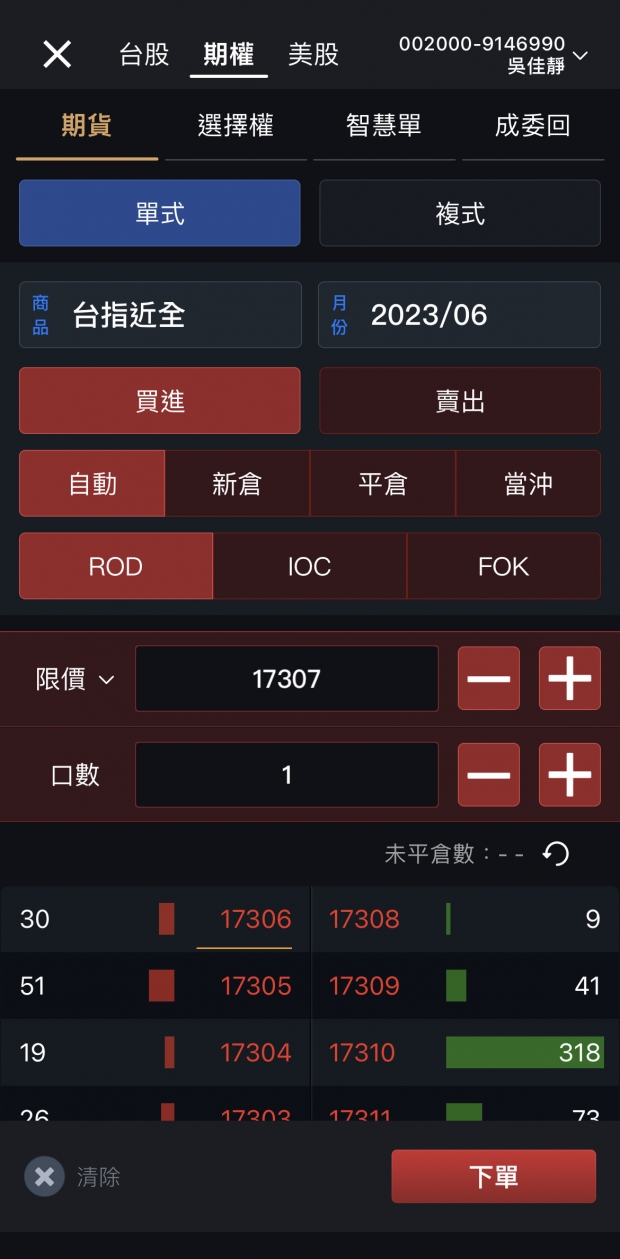This screenshot has height=1259, width=620.
Task: Switch to the 台股 market tab
Action: pos(144,54)
